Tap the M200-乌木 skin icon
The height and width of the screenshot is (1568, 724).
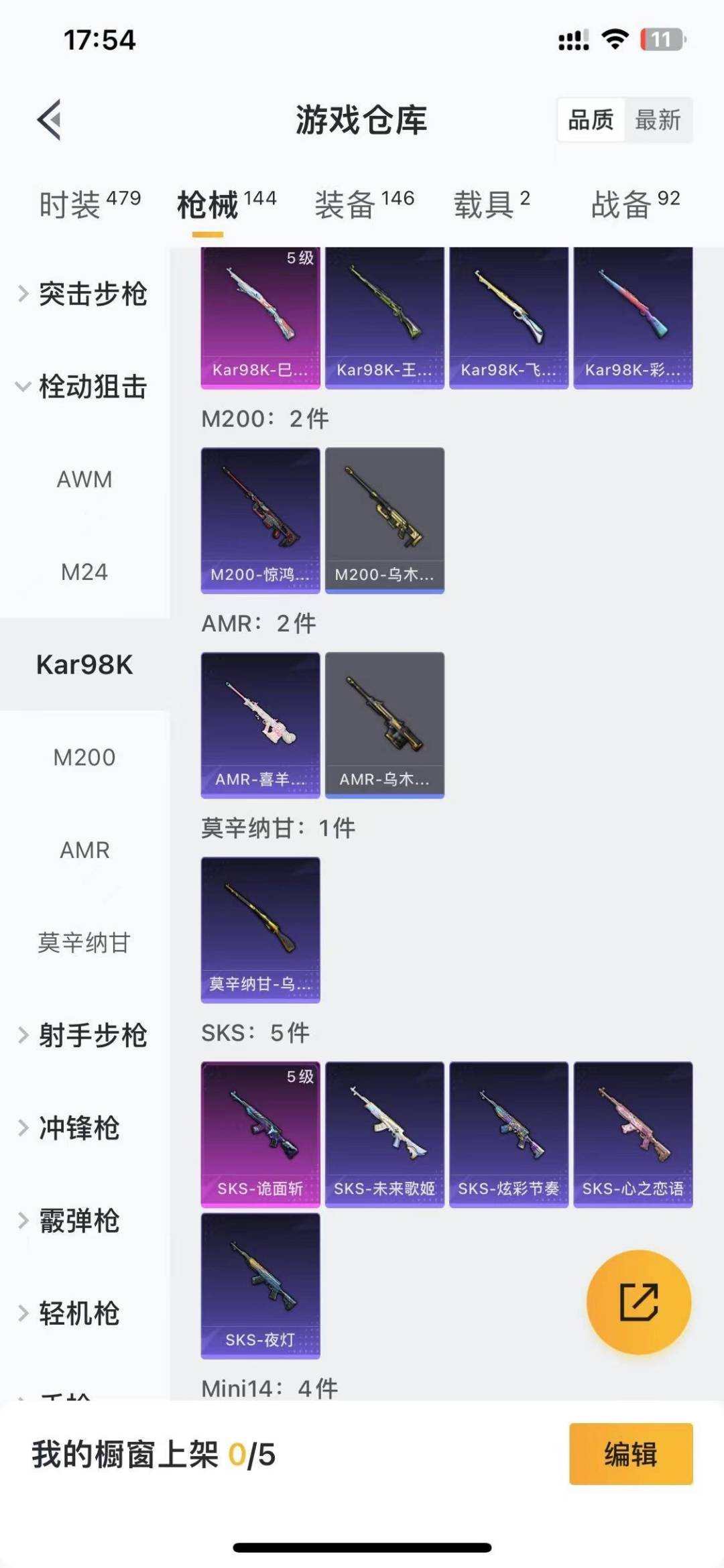coord(383,520)
